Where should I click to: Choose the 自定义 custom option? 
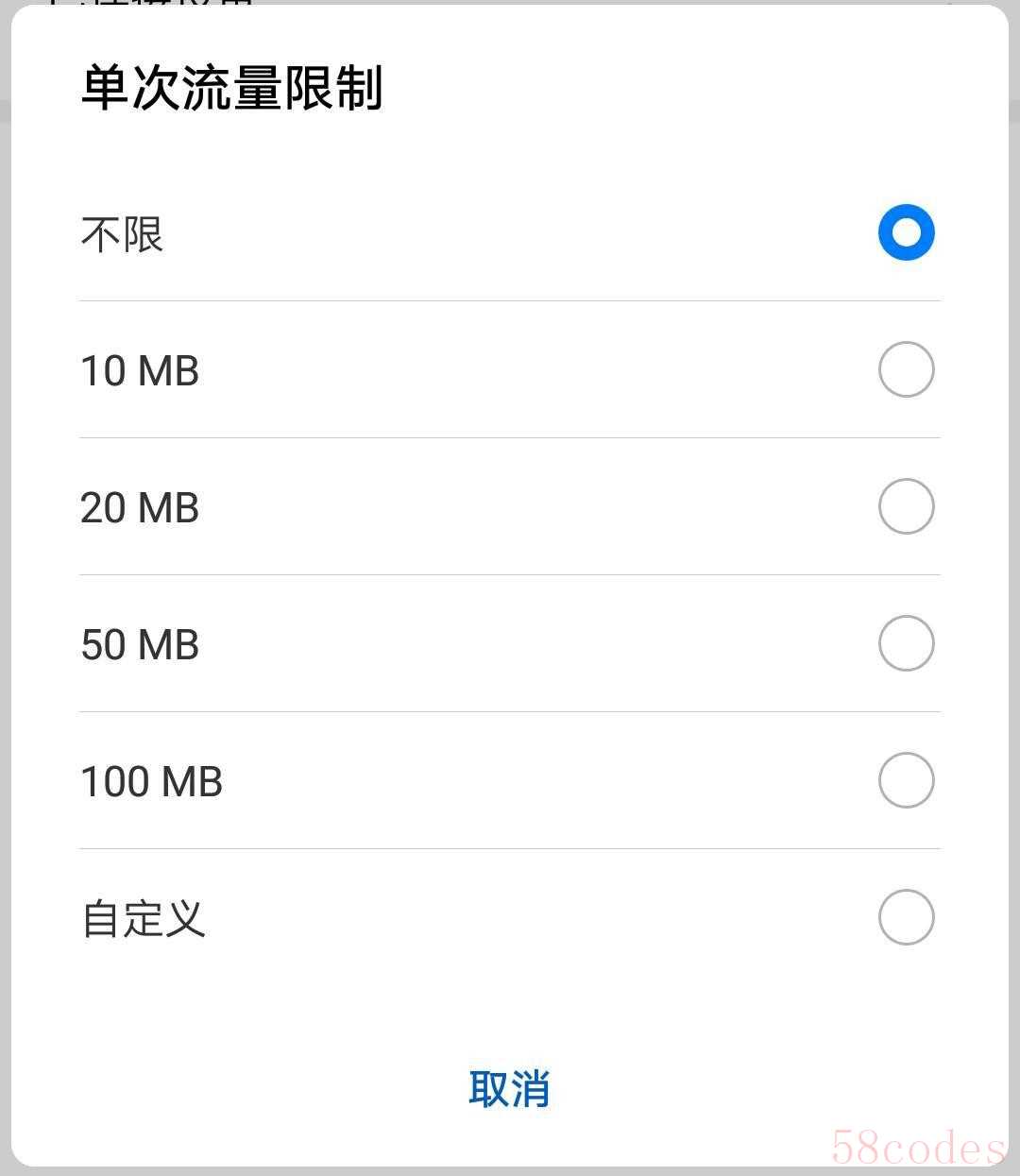pos(905,917)
